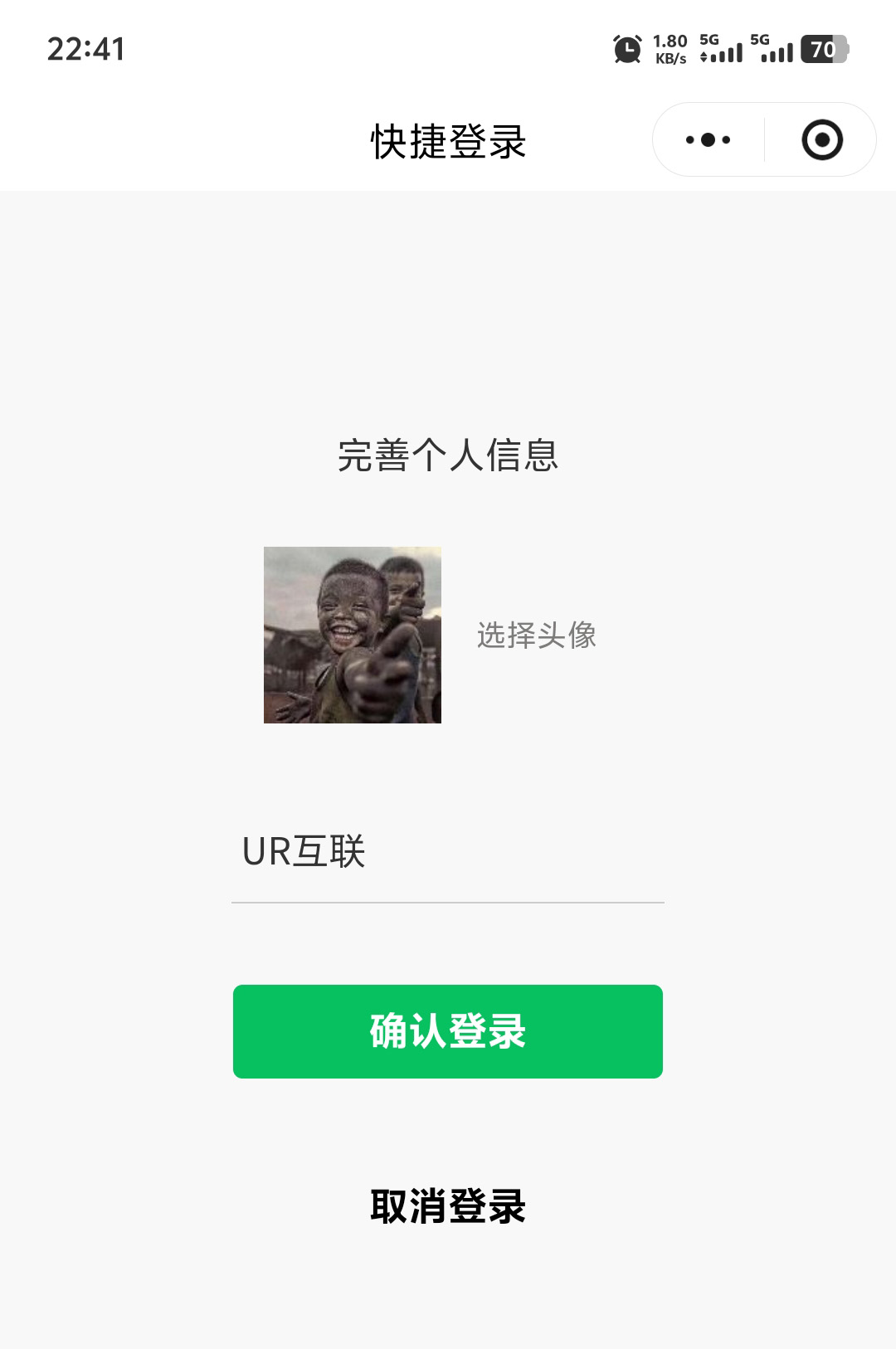Close the mini program via the circle icon
Viewport: 896px width, 1349px height.
click(822, 140)
